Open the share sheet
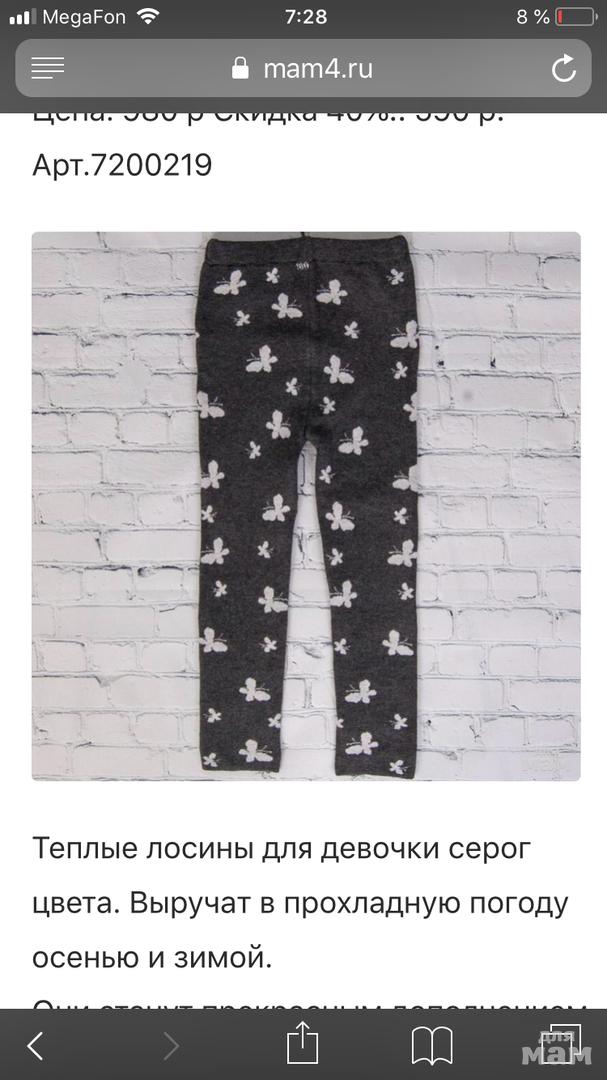Viewport: 607px width, 1080px height. (x=302, y=1045)
